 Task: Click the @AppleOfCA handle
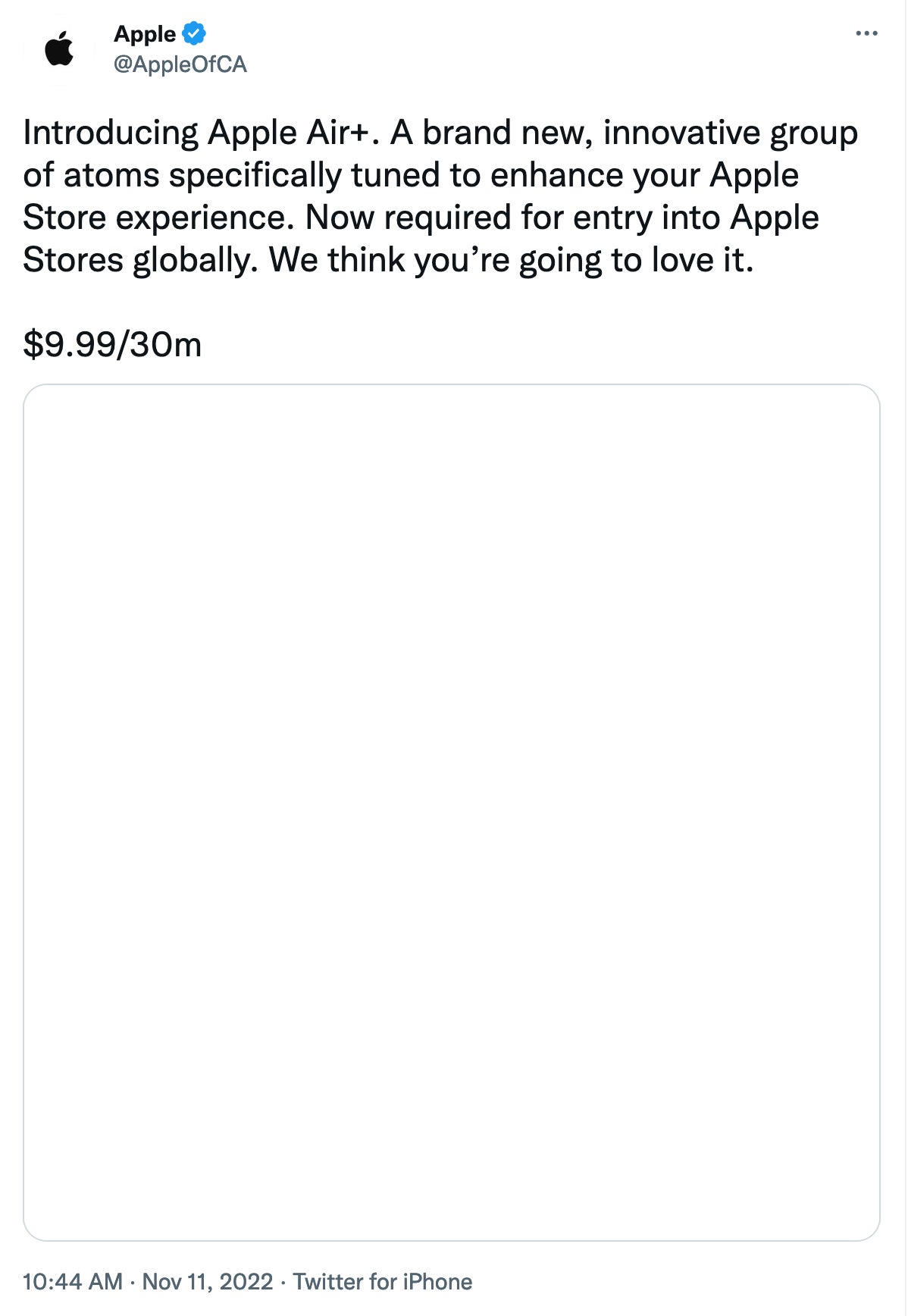tap(183, 65)
